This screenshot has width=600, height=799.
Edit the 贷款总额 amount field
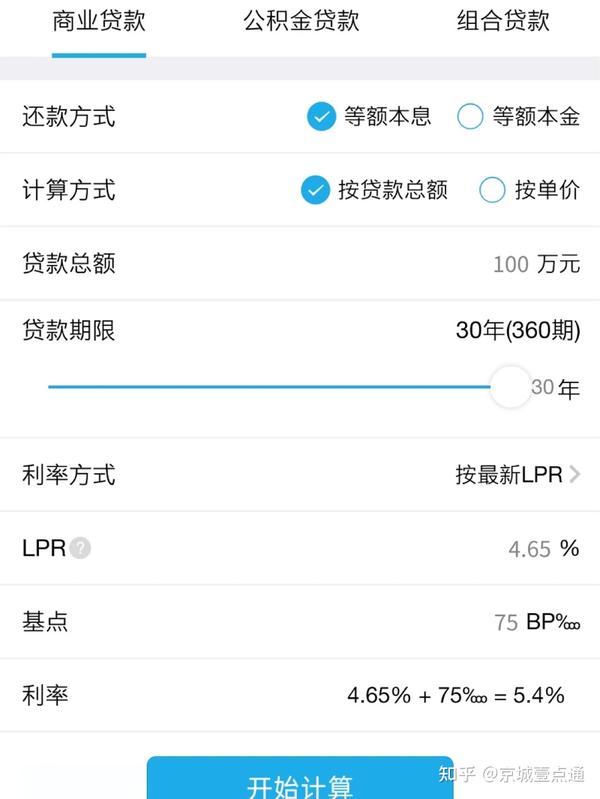[x=510, y=264]
